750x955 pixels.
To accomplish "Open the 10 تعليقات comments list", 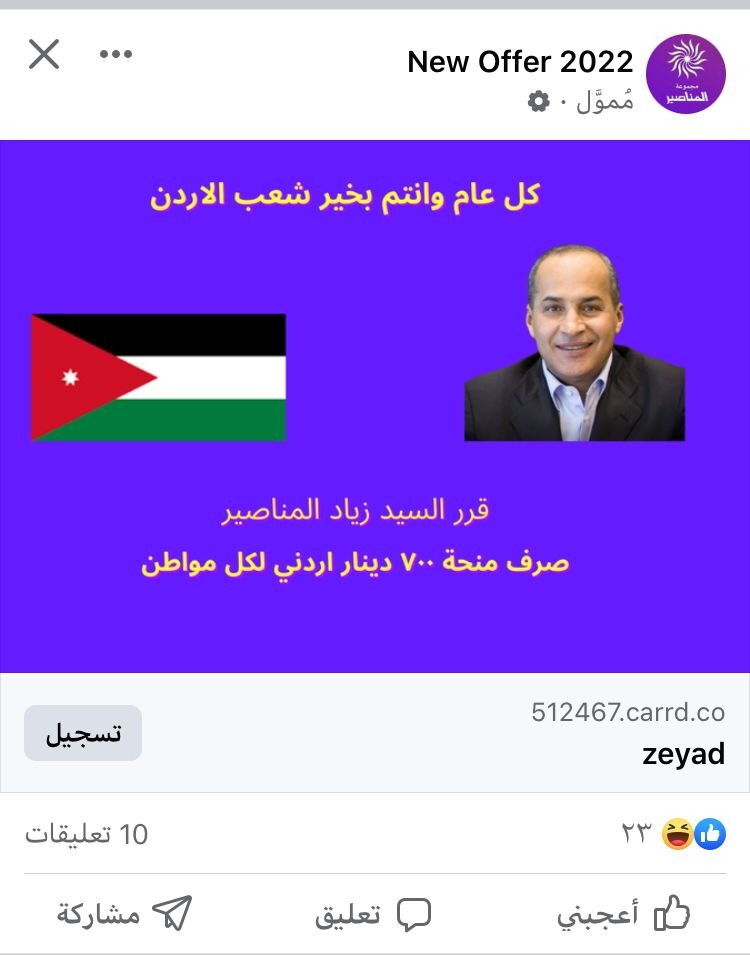I will tap(87, 834).
